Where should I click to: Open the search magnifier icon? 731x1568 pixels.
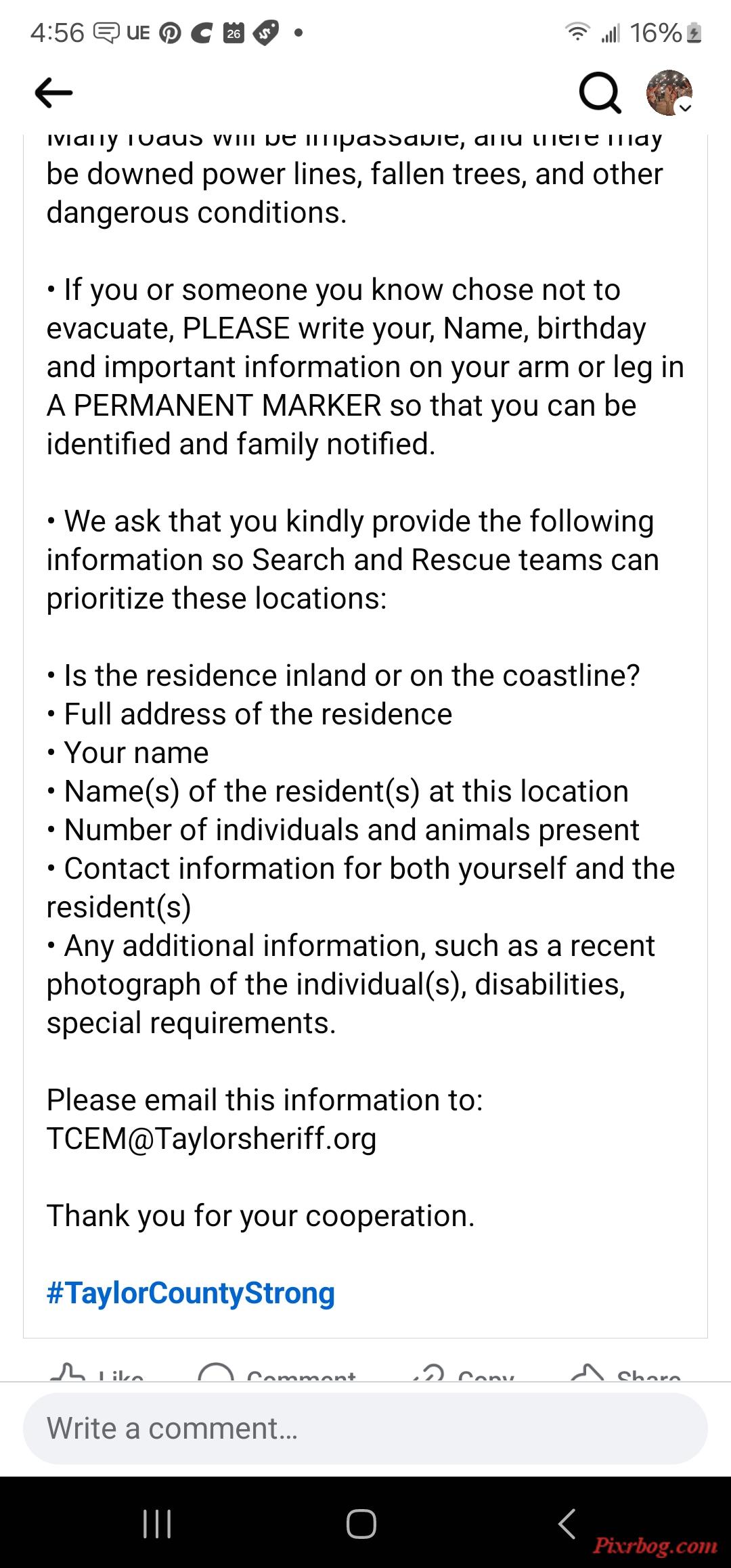pyautogui.click(x=600, y=93)
